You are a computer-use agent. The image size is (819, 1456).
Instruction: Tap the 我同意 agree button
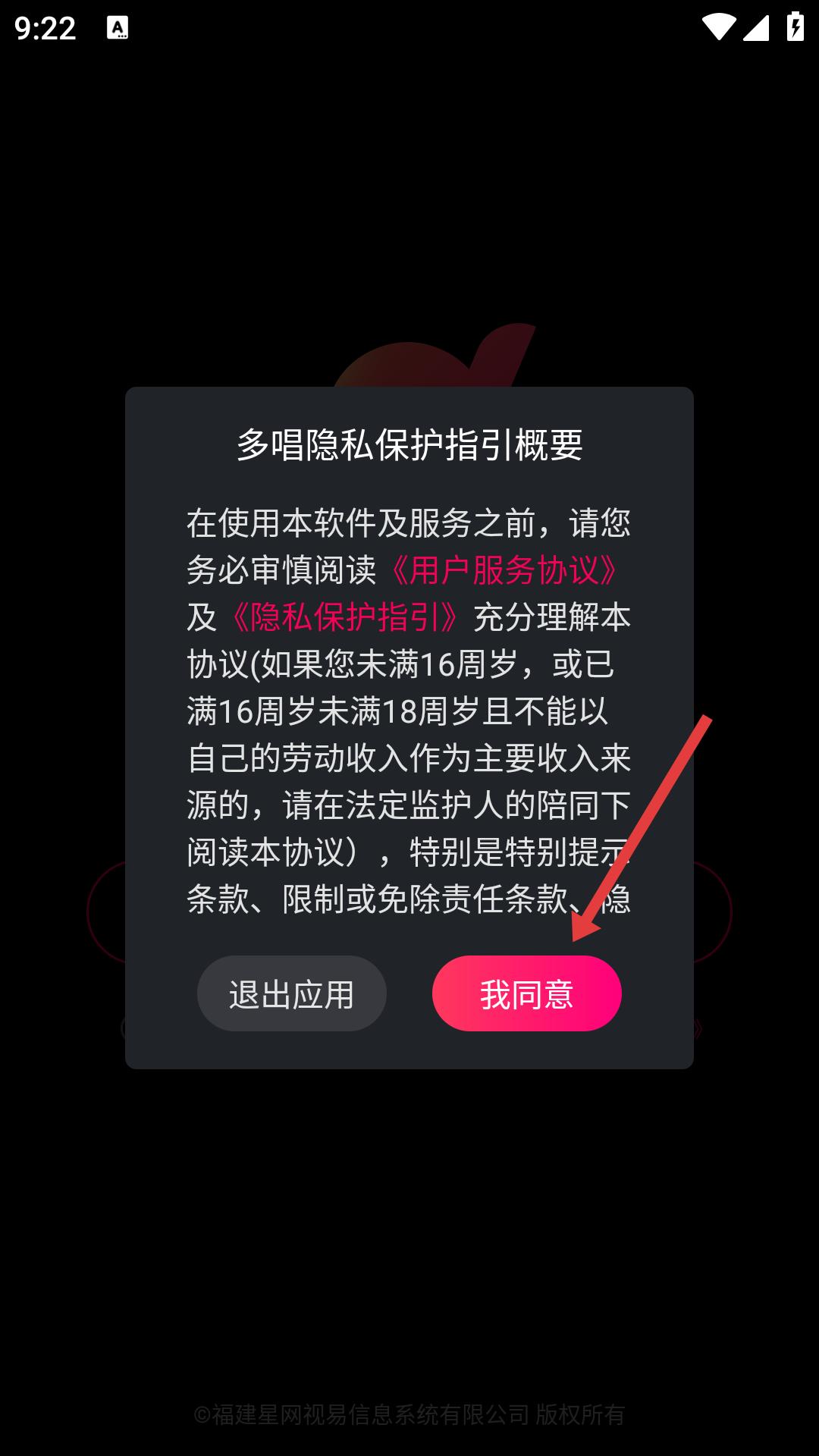pyautogui.click(x=526, y=993)
